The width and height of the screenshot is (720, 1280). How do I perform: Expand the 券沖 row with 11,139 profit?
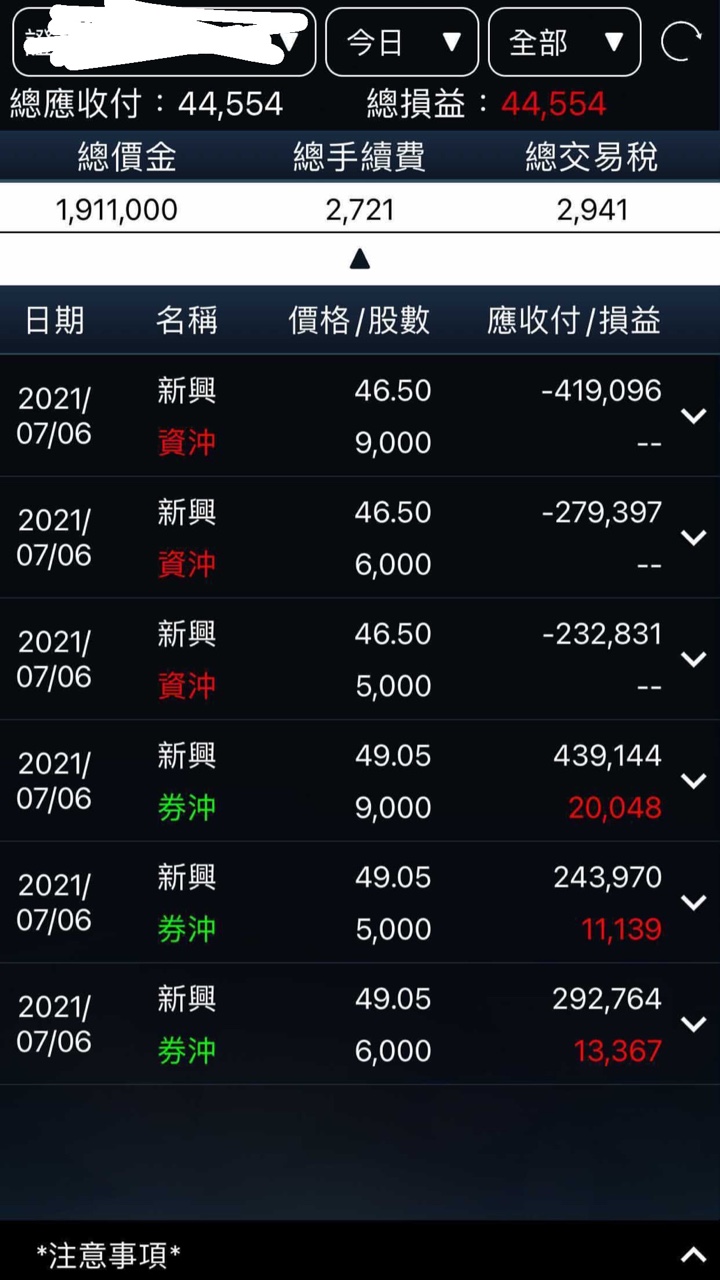693,903
